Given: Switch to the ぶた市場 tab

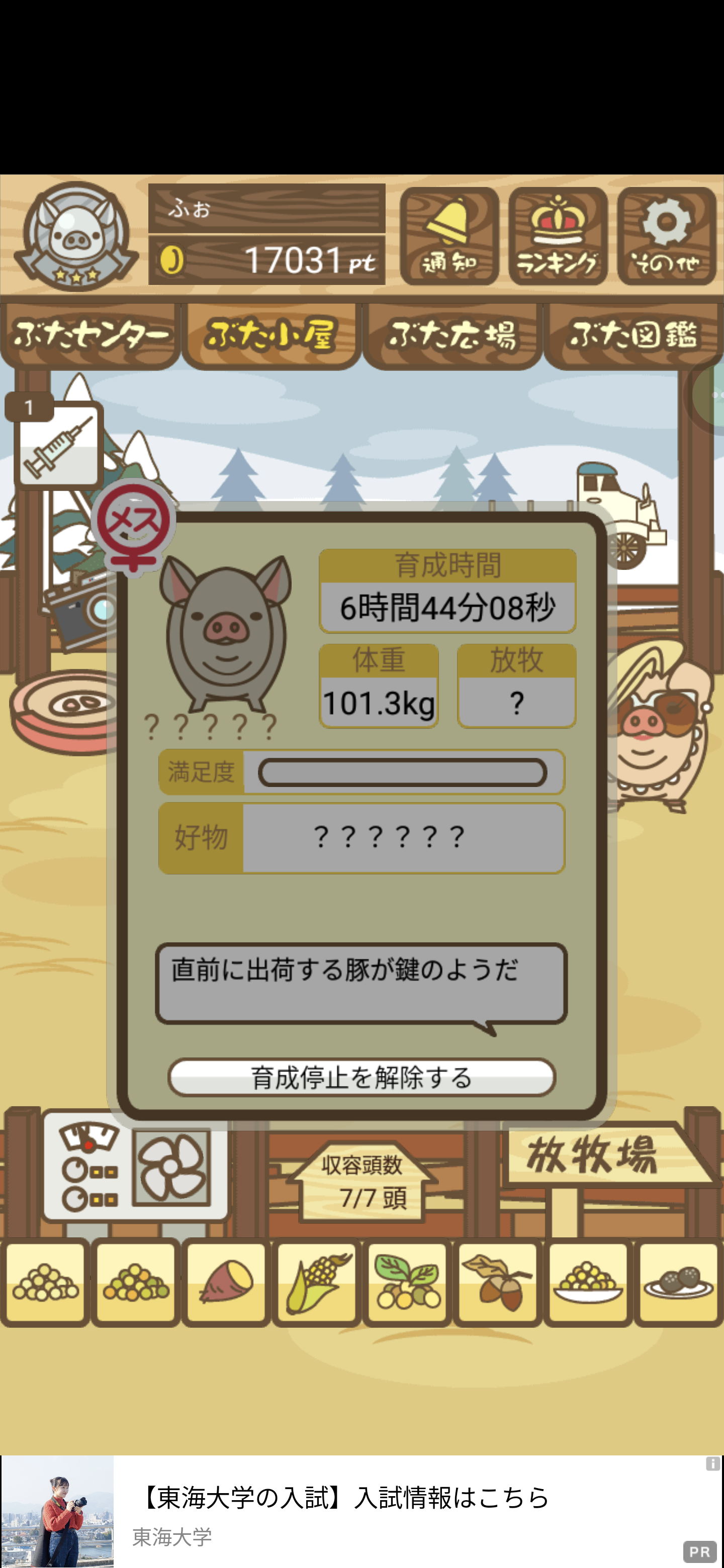Looking at the screenshot, I should point(452,336).
